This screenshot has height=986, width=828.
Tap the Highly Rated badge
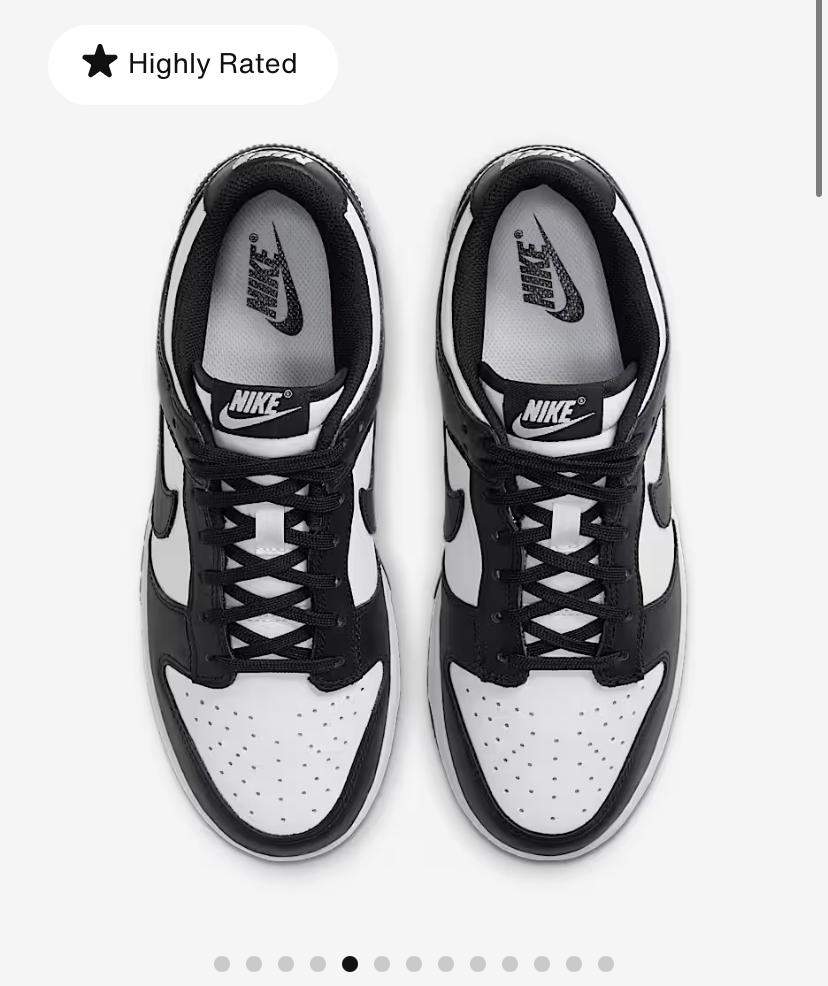[x=193, y=63]
